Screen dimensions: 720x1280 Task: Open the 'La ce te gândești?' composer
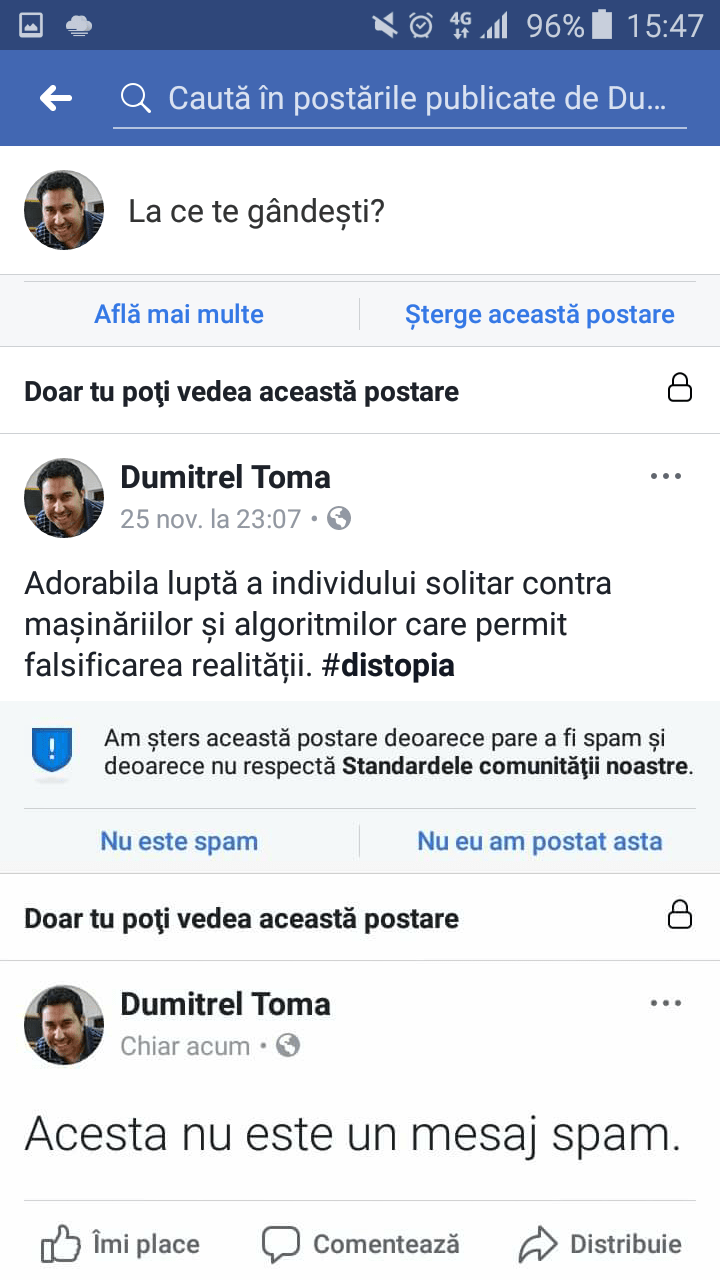[256, 212]
